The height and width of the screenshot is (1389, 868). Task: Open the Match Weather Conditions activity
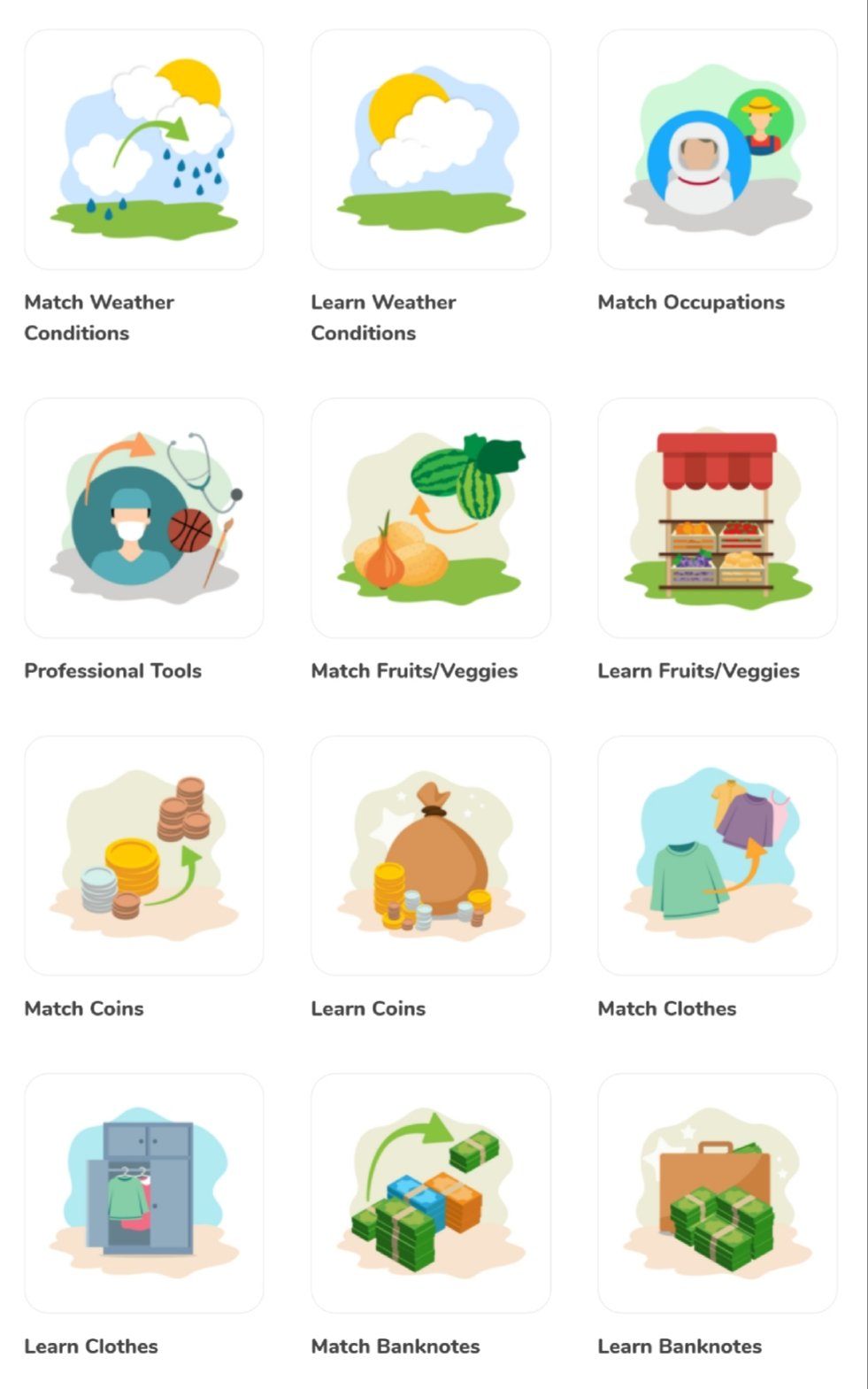click(x=143, y=150)
